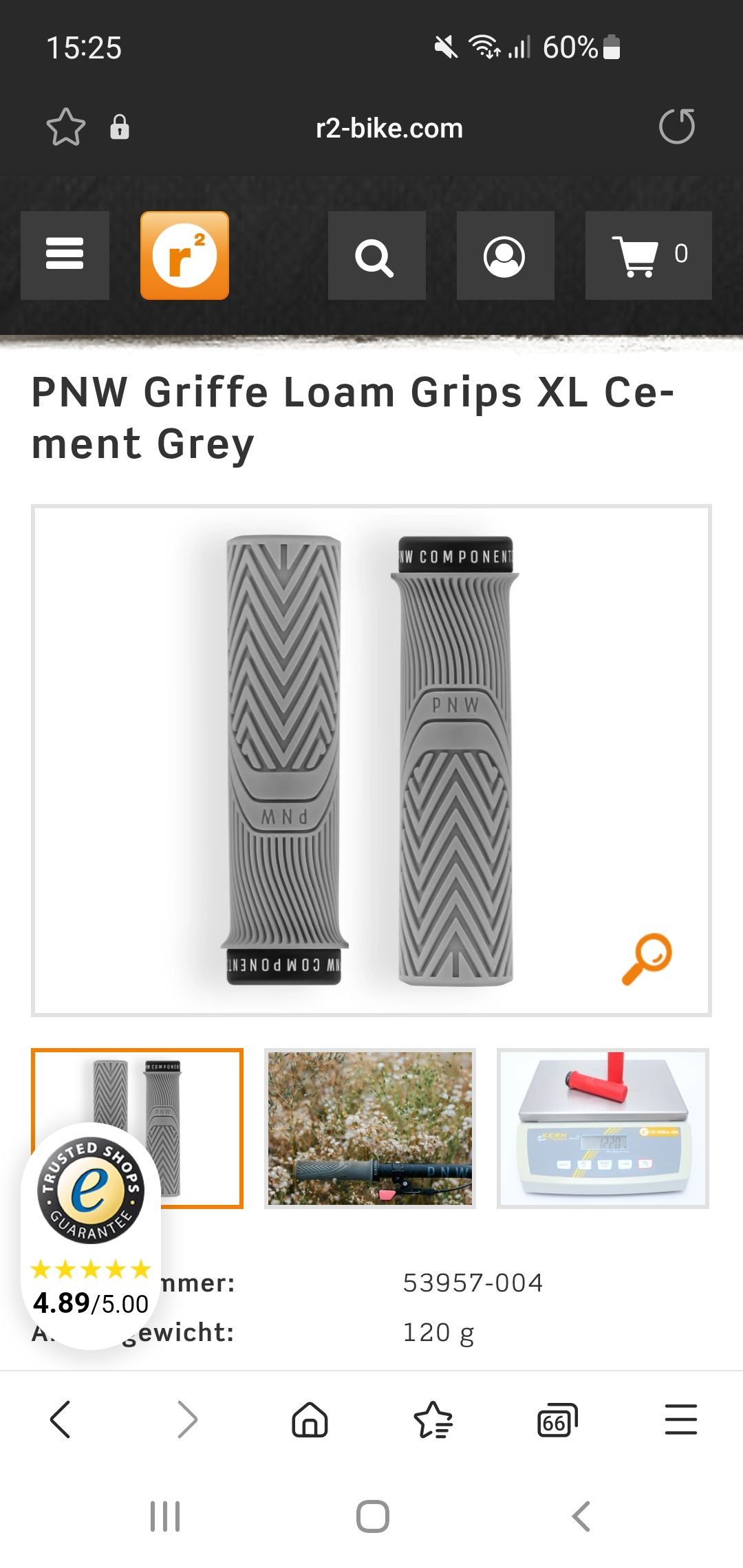This screenshot has width=743, height=1568.
Task: Open the user account icon
Action: pyautogui.click(x=505, y=255)
